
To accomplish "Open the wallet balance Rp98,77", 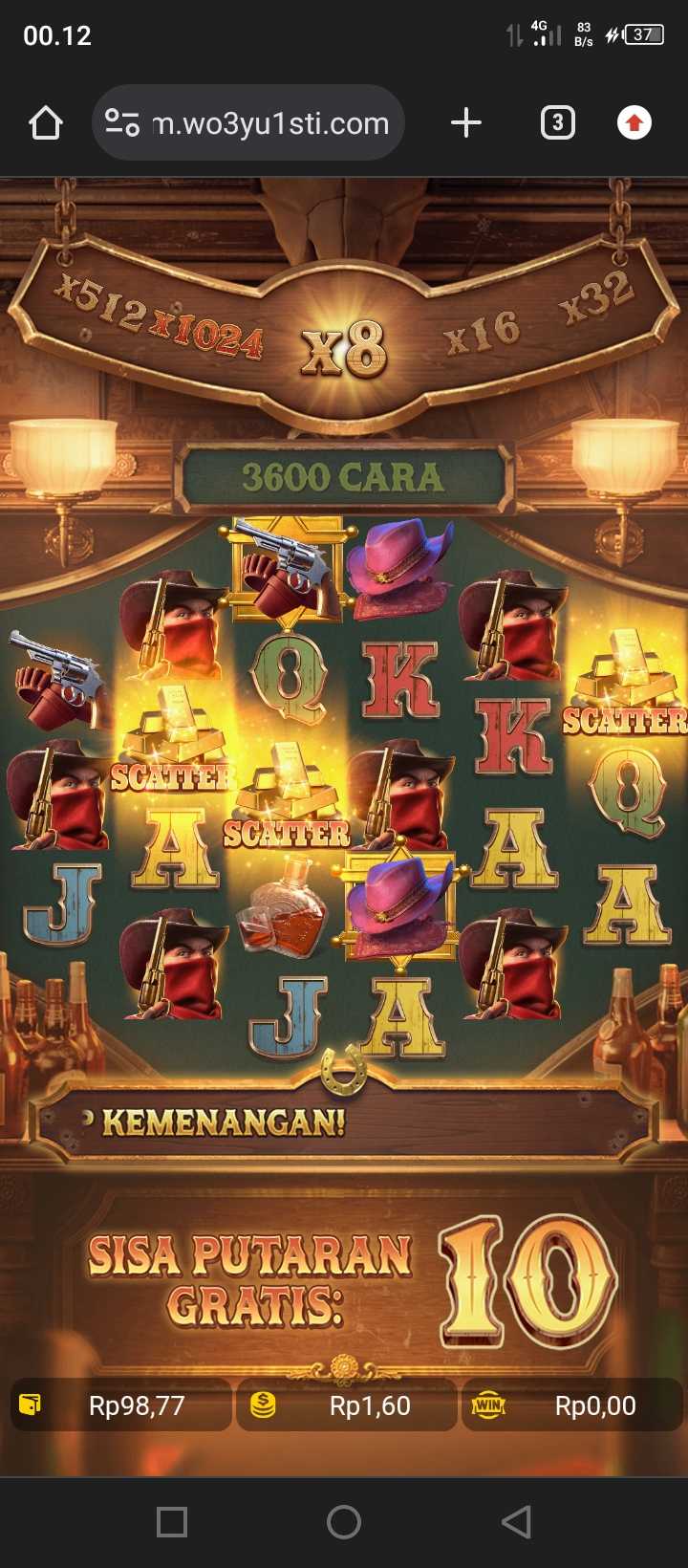I will pyautogui.click(x=121, y=1405).
